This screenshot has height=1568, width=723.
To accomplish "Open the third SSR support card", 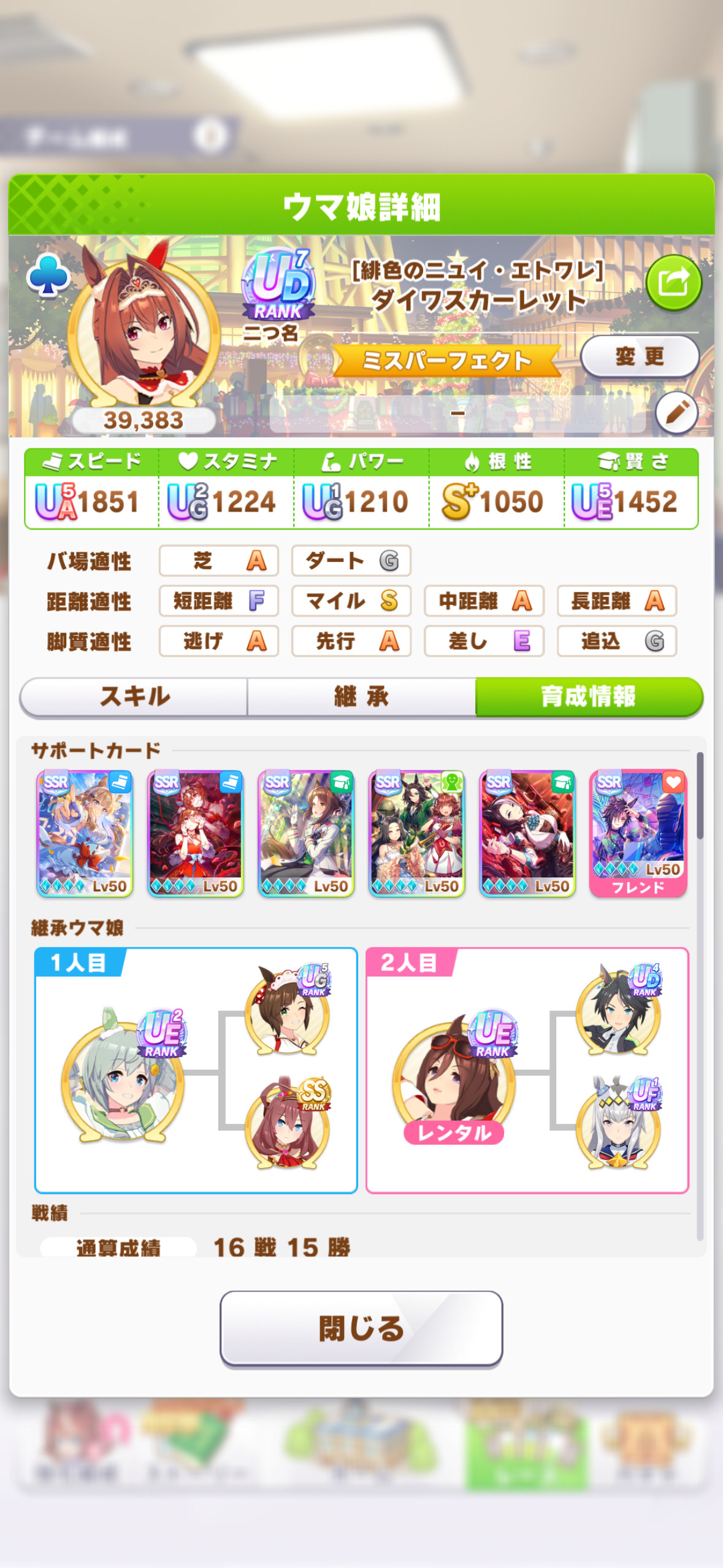I will point(306,834).
